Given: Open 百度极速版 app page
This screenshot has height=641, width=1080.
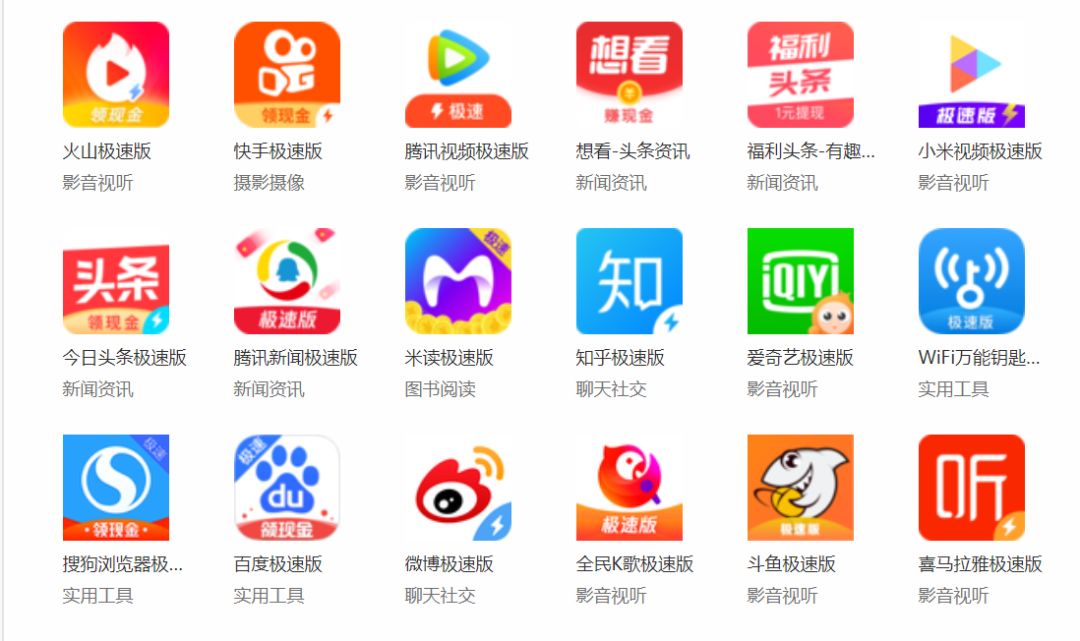Looking at the screenshot, I should [287, 488].
